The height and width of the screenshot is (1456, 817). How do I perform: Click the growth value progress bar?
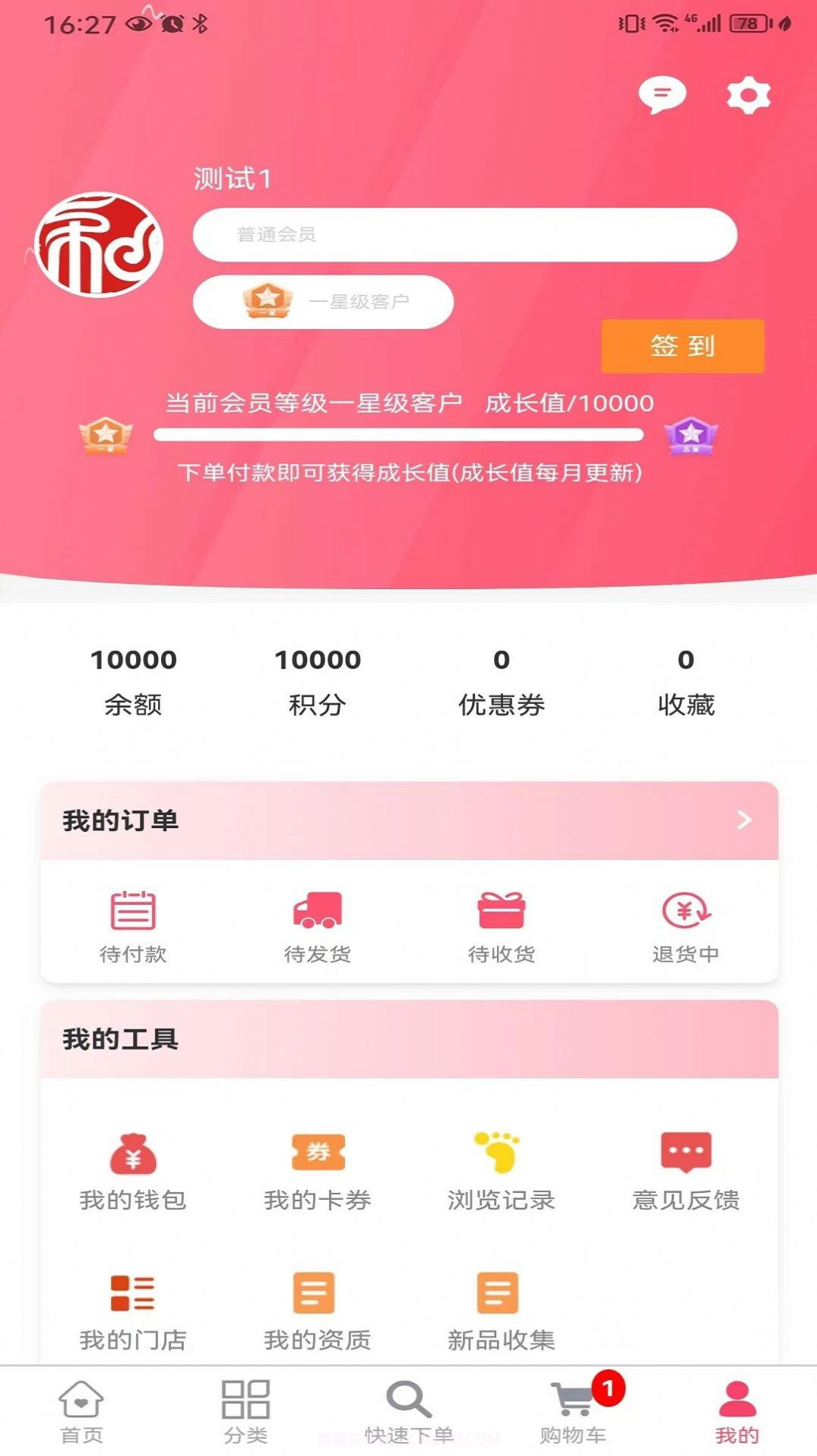pos(397,434)
